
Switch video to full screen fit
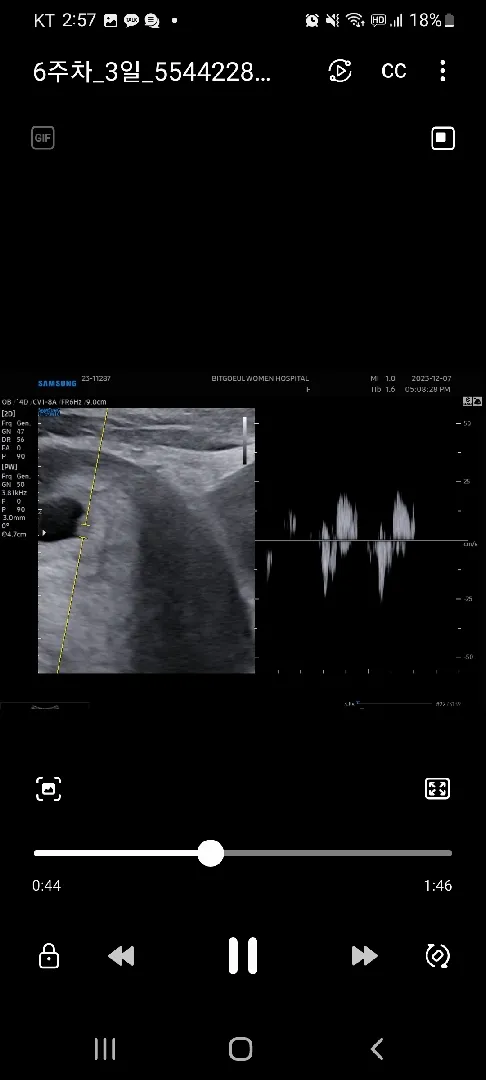pos(438,789)
